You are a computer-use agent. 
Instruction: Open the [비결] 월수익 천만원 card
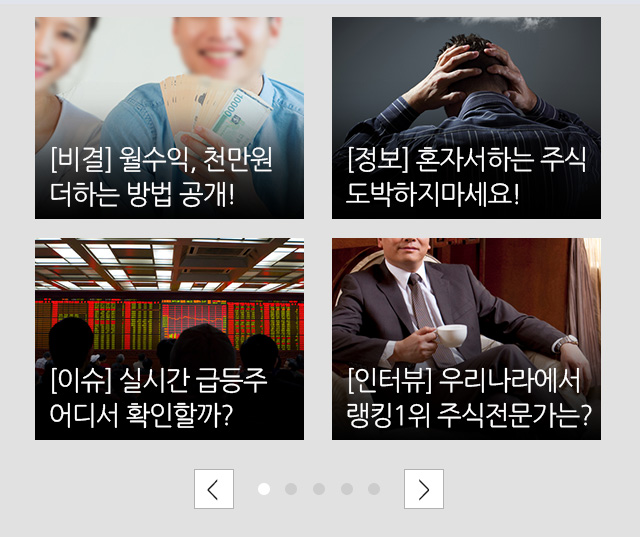(169, 118)
